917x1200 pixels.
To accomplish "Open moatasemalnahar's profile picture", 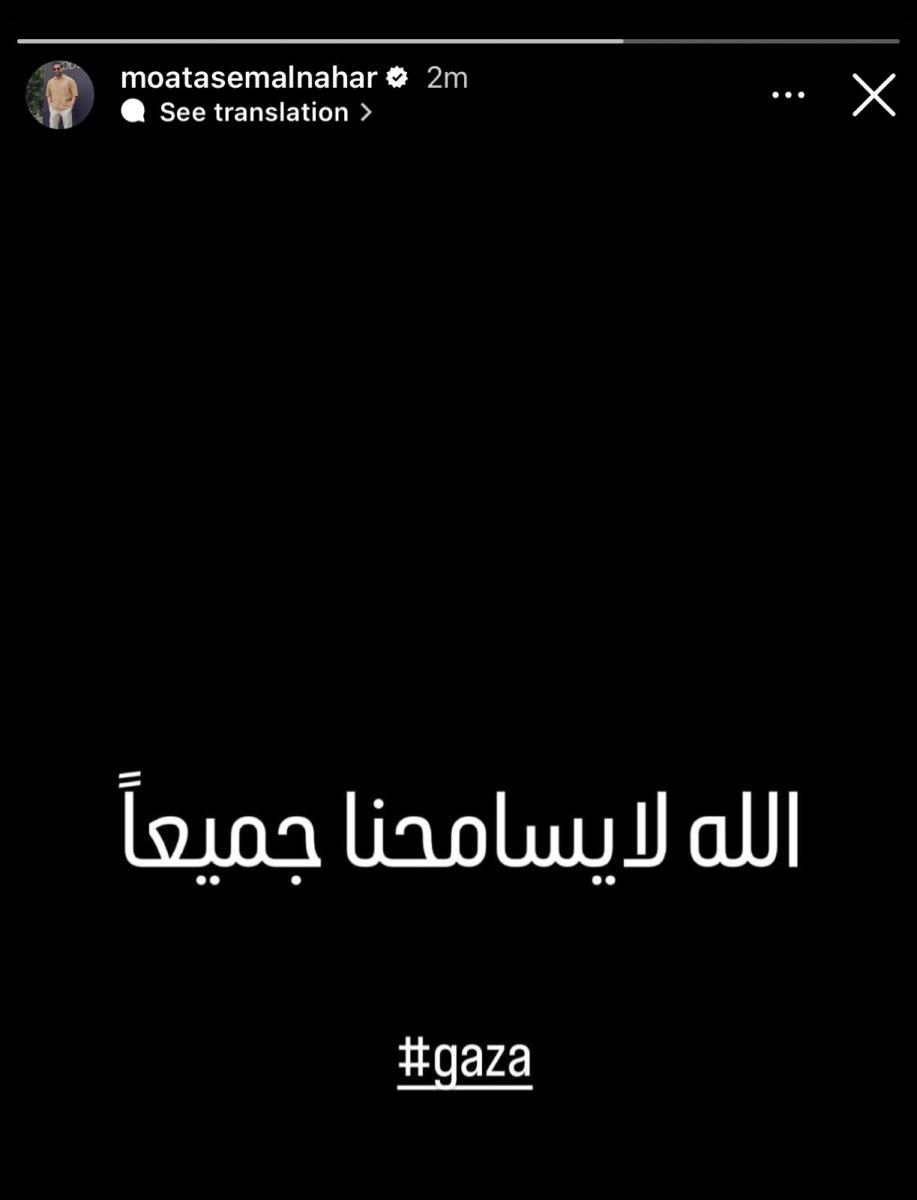I will click(x=59, y=96).
